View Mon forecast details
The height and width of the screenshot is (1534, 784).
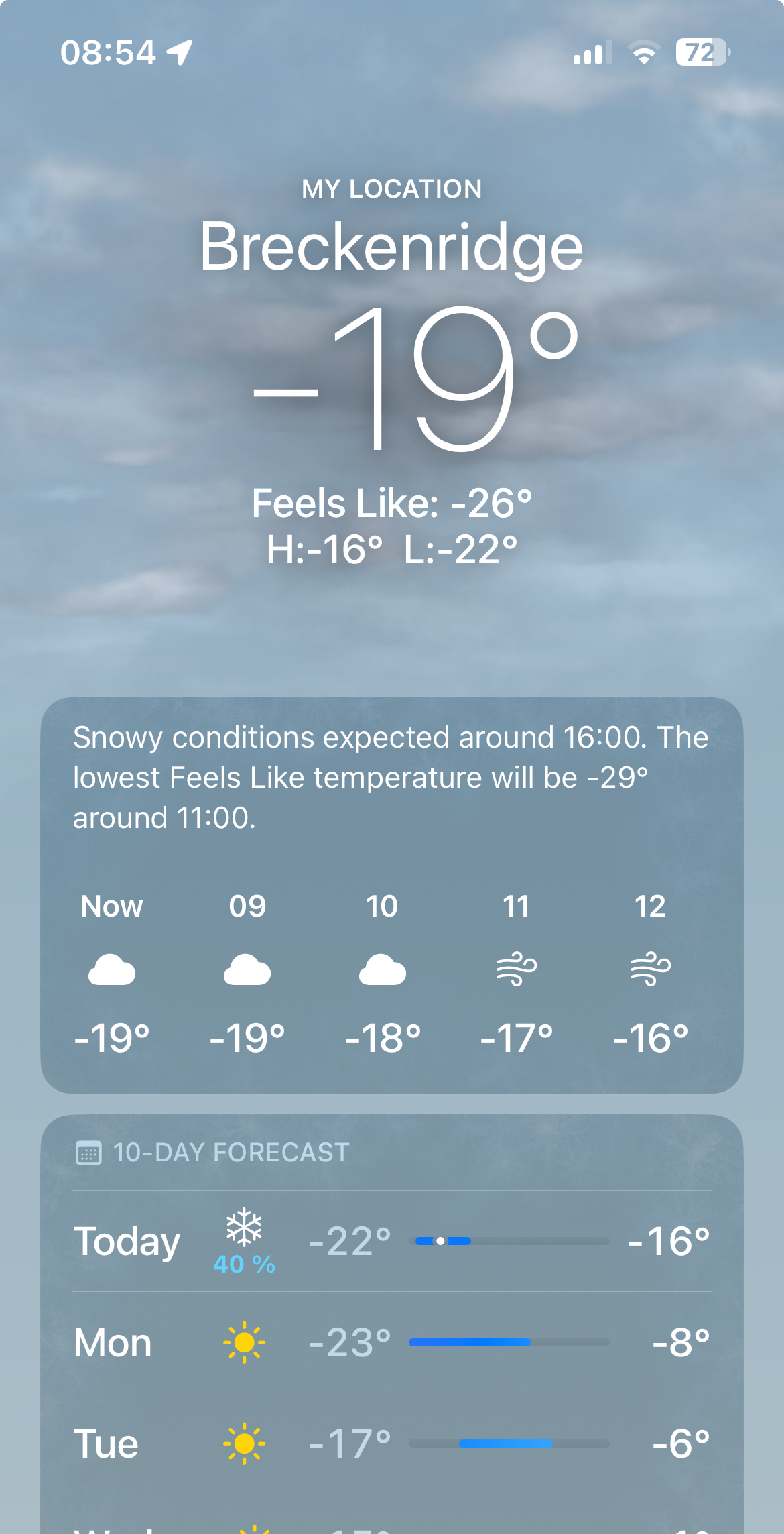click(391, 1343)
